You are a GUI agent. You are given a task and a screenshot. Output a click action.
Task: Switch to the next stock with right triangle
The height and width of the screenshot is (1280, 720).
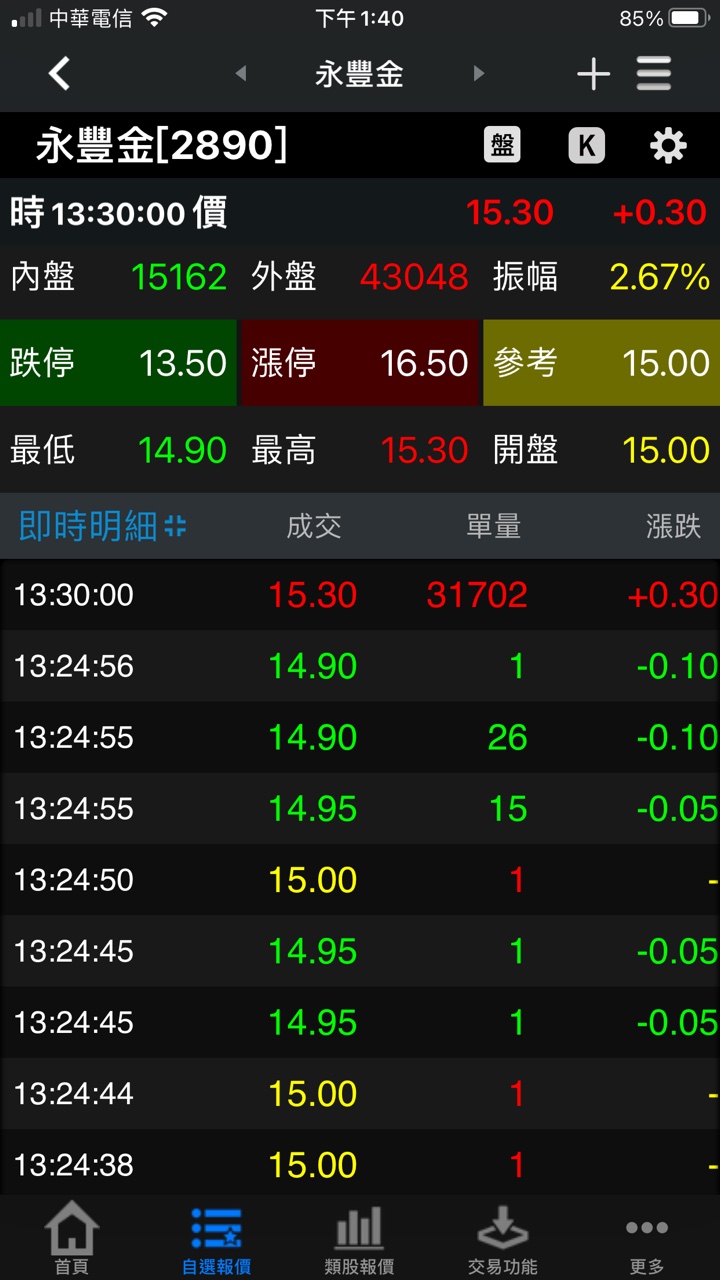478,74
